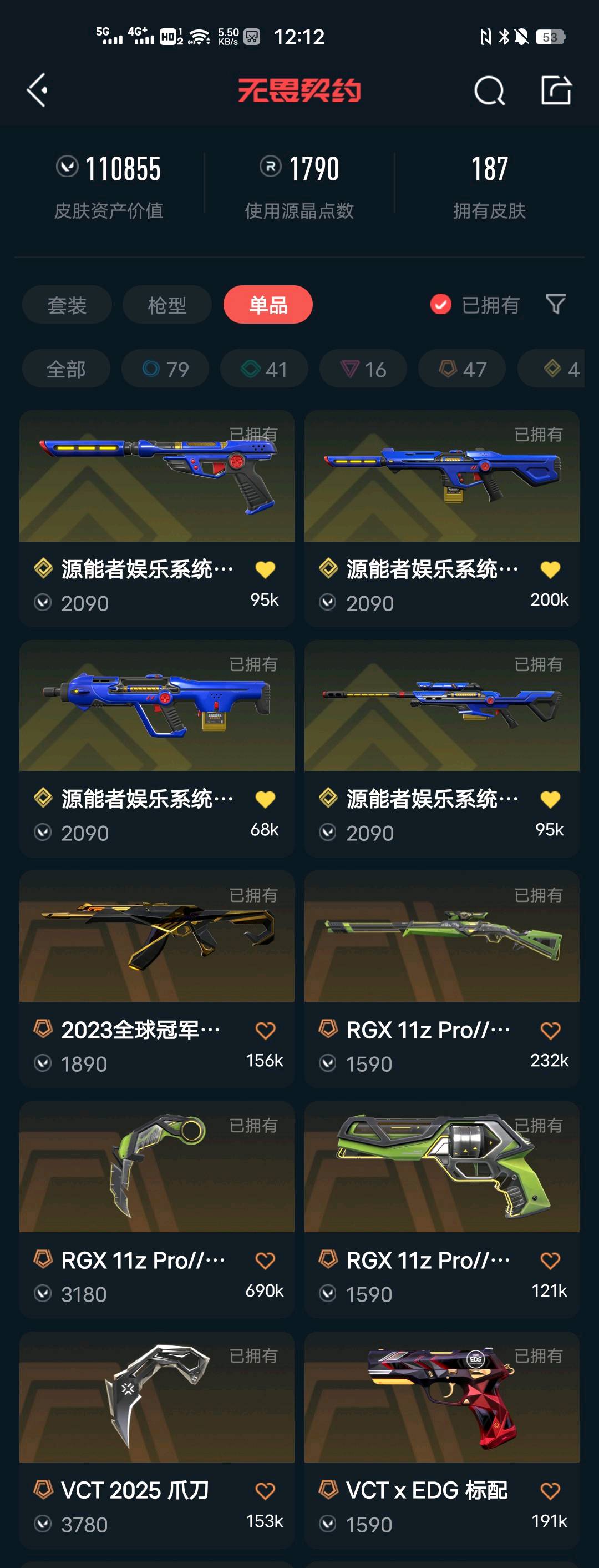Like the VCT 2025 爪刀 skin
The width and height of the screenshot is (599, 1568).
click(x=265, y=1491)
